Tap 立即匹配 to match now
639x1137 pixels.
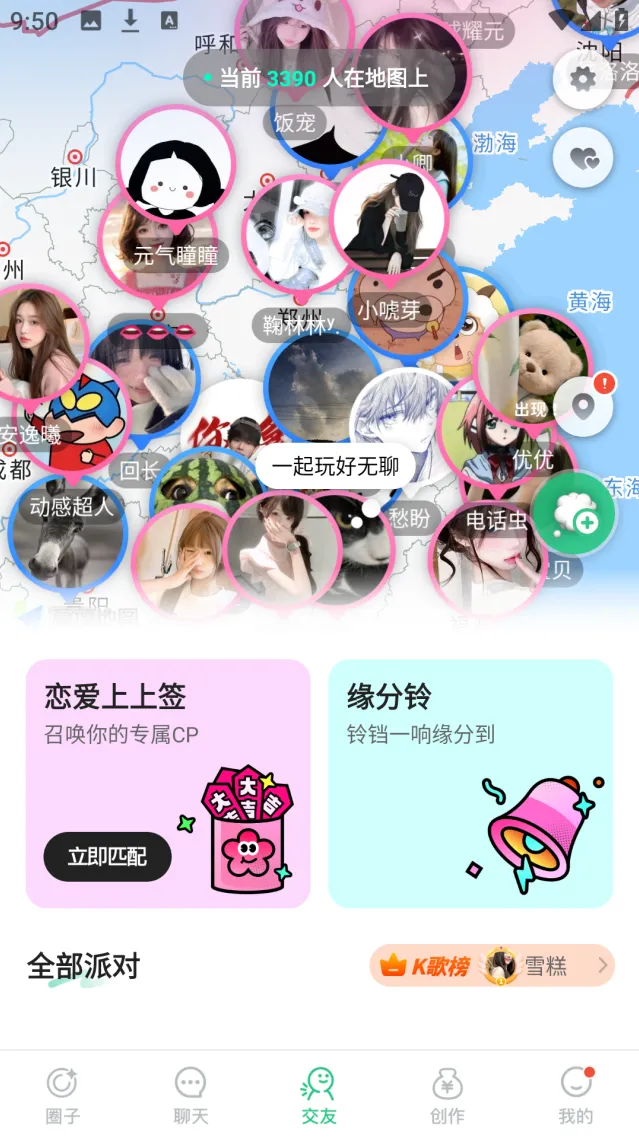coord(107,856)
